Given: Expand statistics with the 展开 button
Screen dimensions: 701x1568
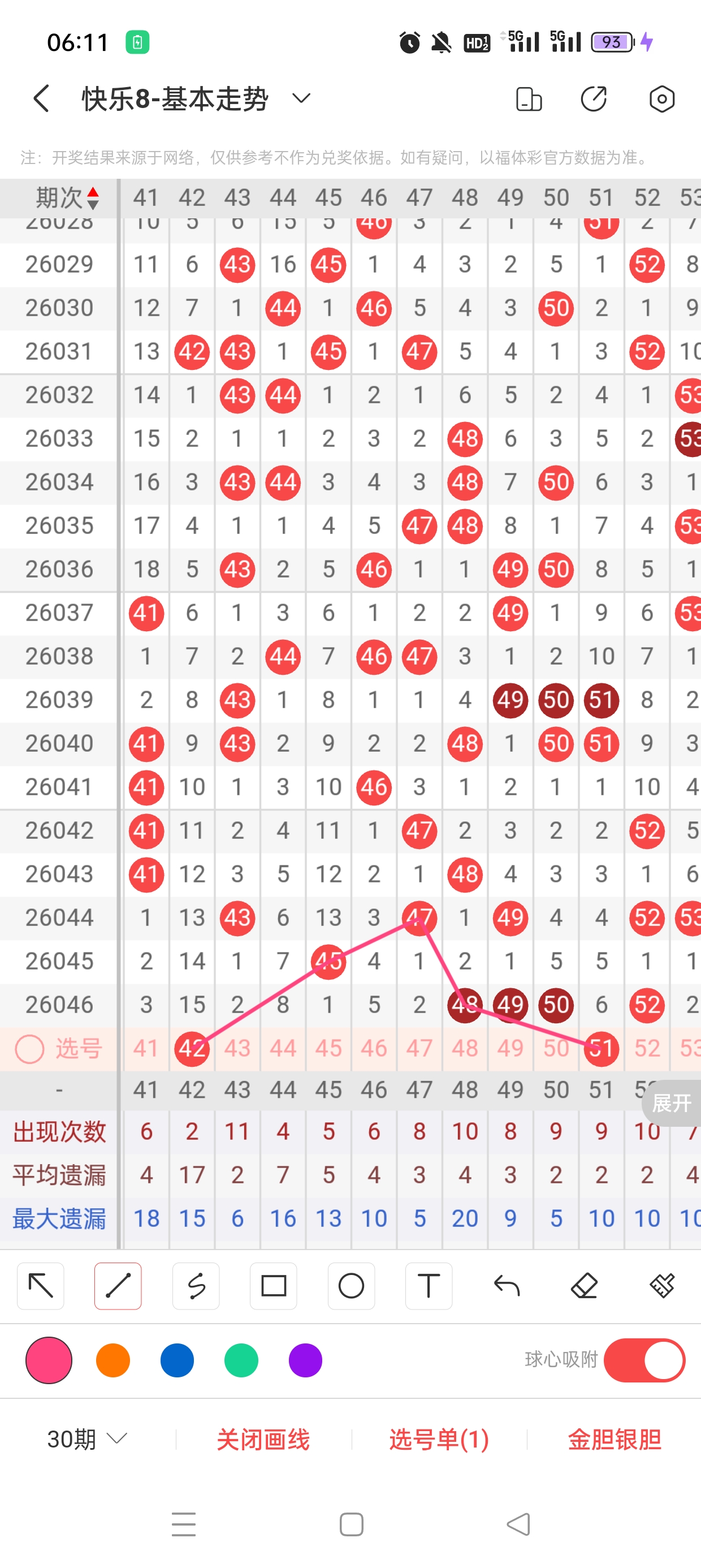Looking at the screenshot, I should (671, 1102).
